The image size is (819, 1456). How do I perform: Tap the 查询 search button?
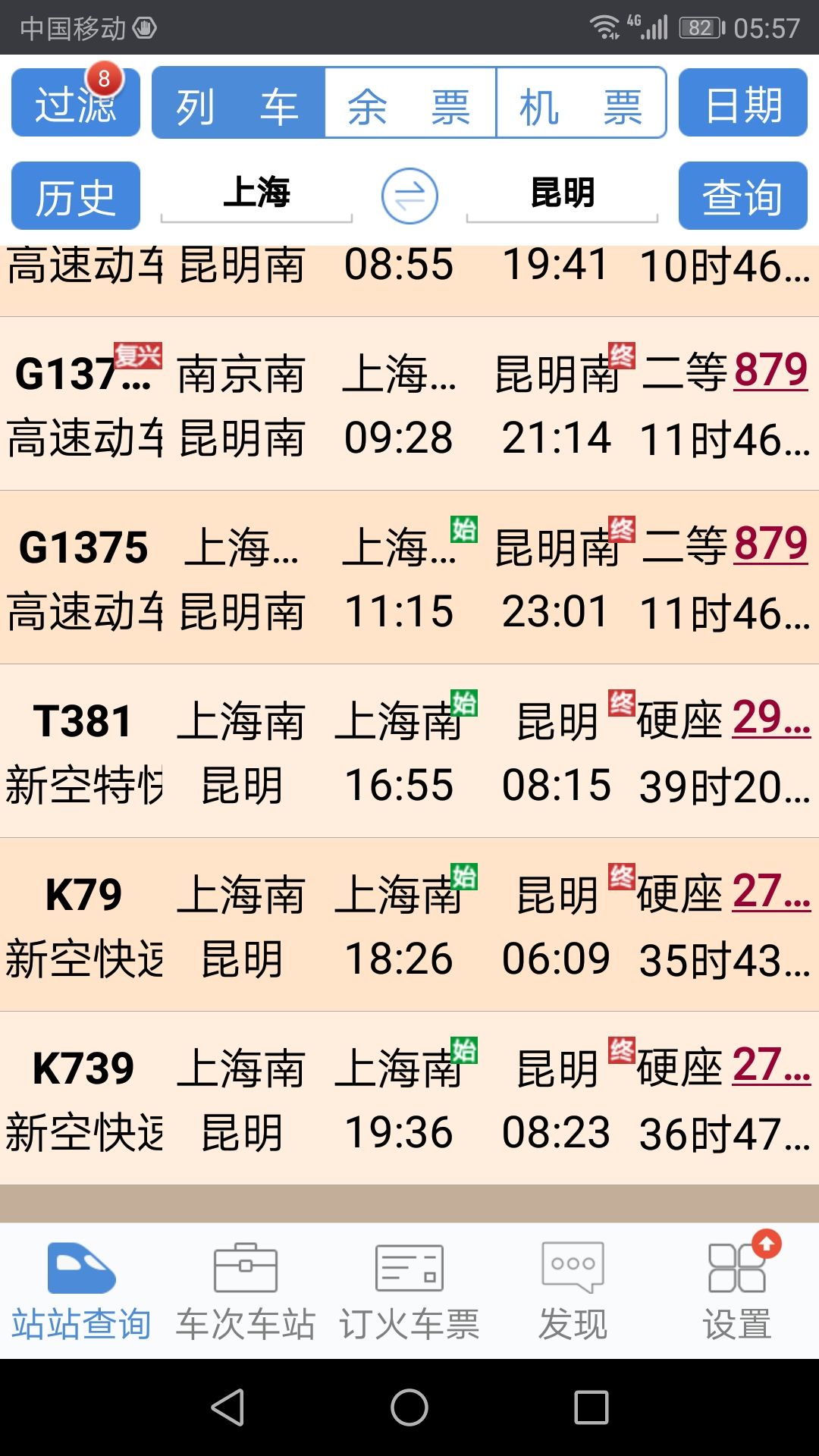(x=743, y=196)
